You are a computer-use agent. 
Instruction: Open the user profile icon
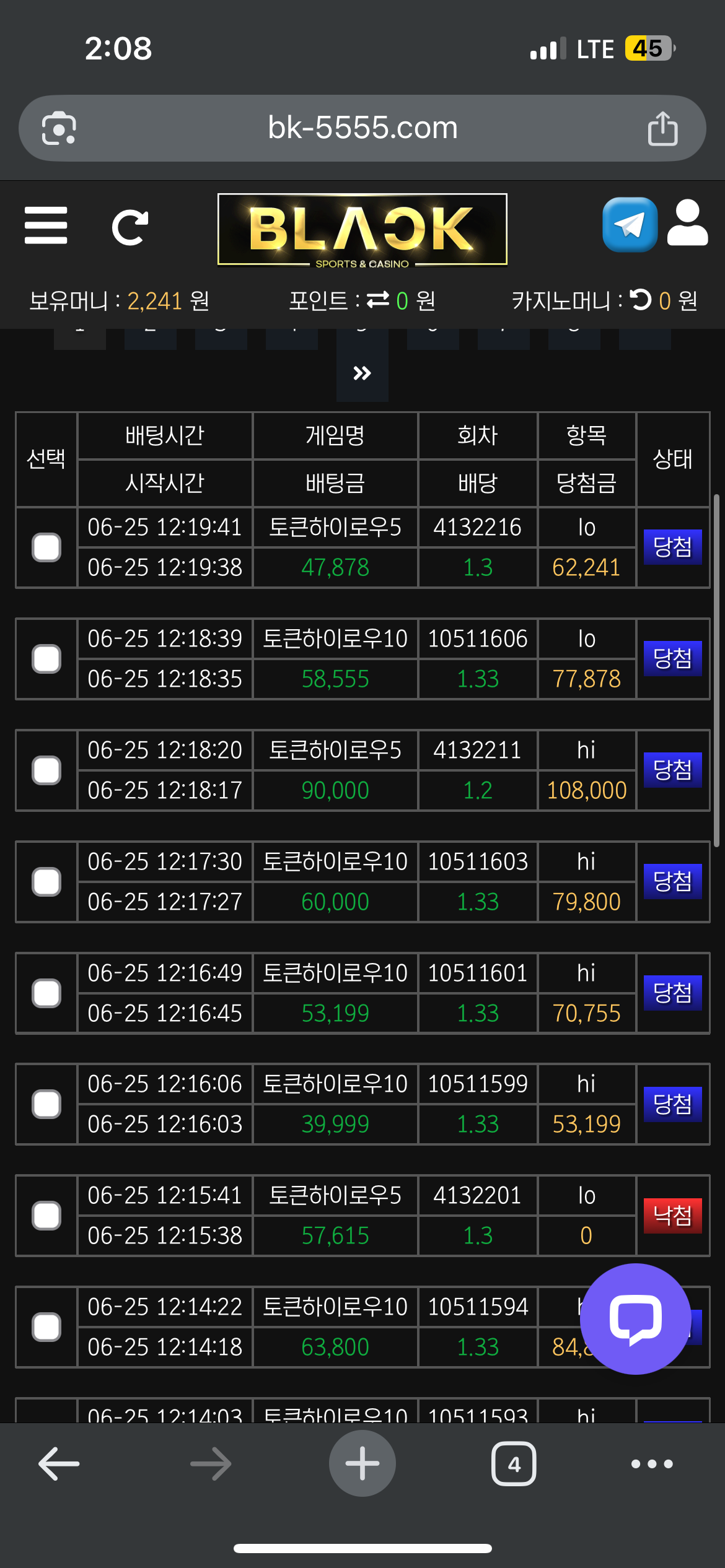click(x=687, y=224)
